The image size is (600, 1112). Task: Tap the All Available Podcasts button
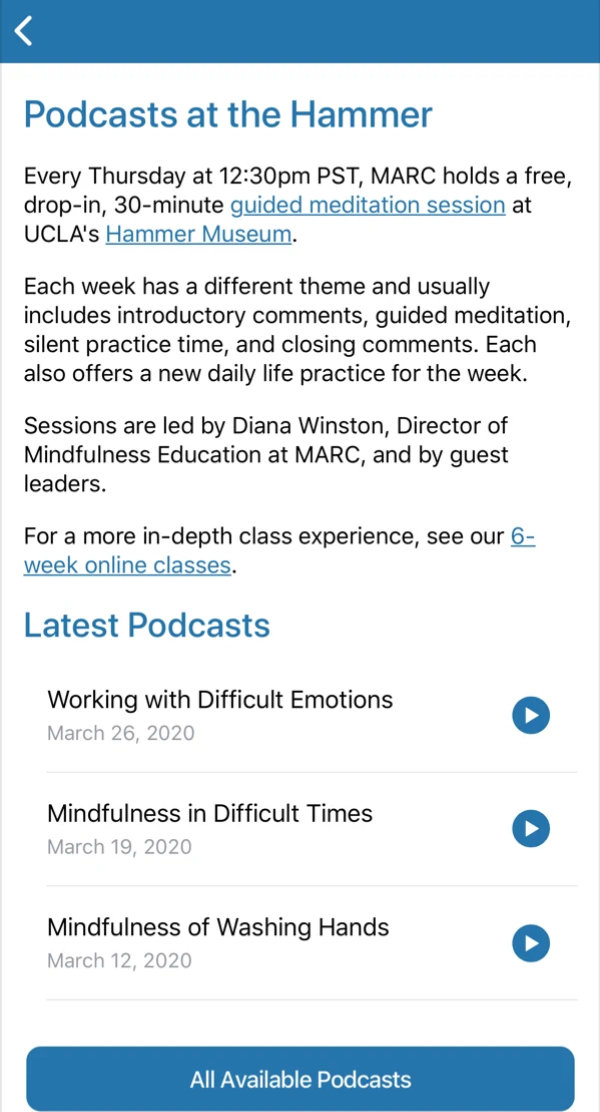pos(300,1079)
